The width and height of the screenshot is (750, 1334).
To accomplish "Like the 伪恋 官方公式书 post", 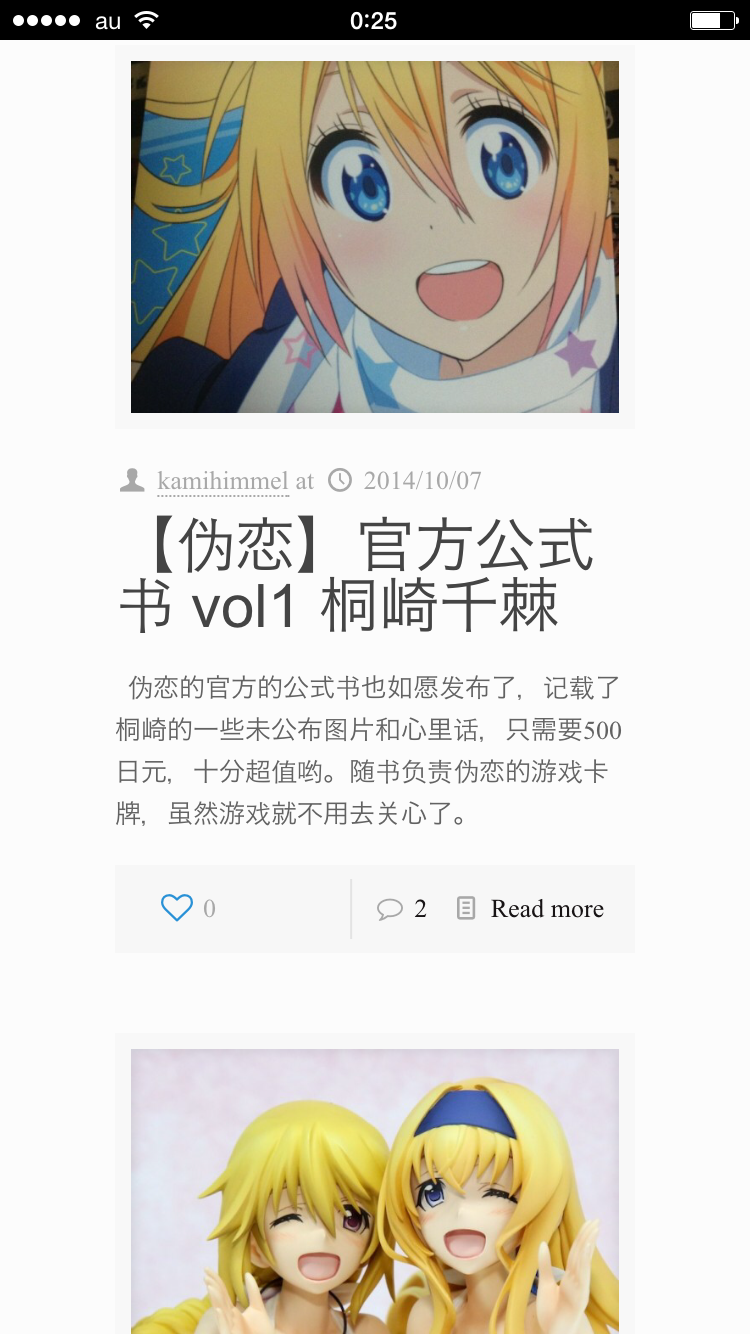I will (177, 908).
